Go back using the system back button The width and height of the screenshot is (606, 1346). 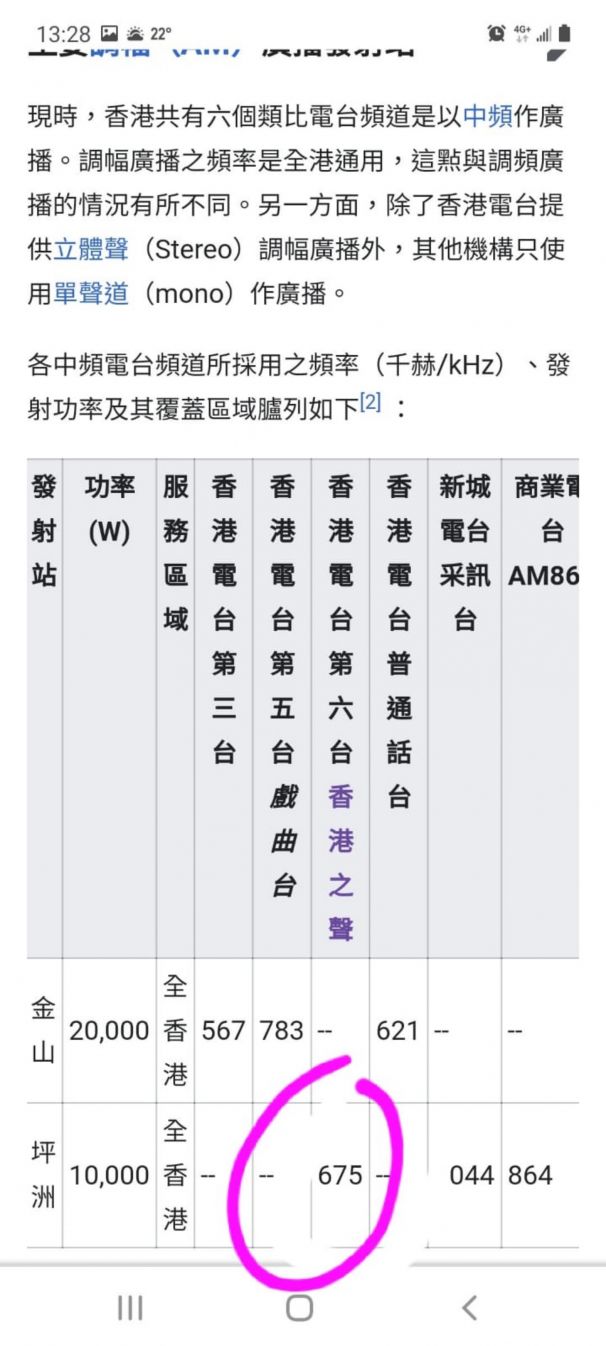tap(469, 1307)
